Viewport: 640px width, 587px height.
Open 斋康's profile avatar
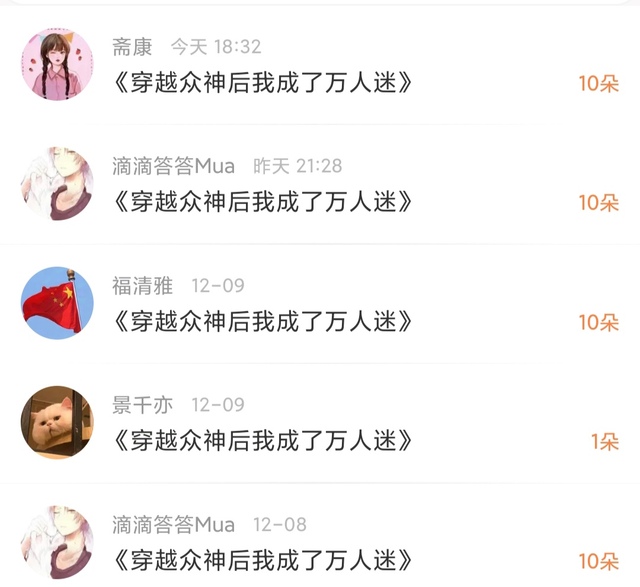click(x=57, y=64)
